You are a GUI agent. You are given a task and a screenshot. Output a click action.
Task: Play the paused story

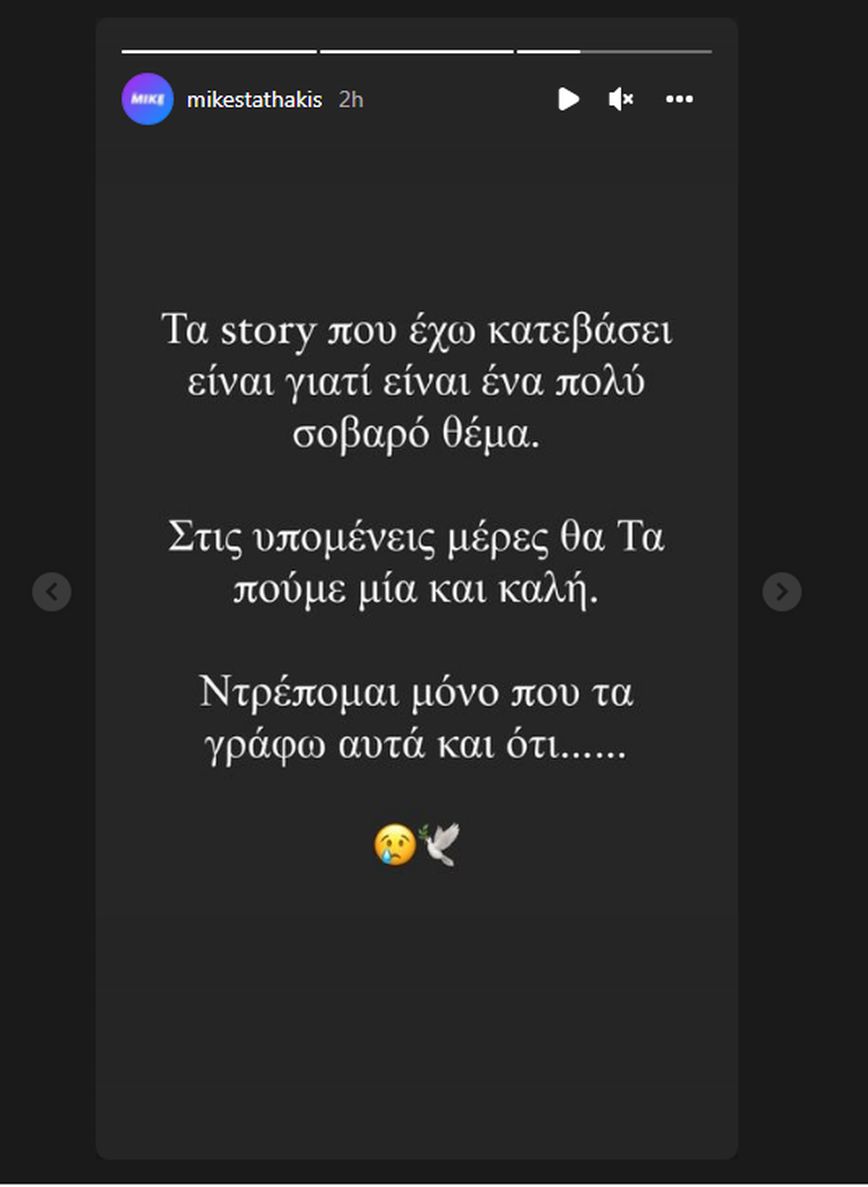click(568, 99)
